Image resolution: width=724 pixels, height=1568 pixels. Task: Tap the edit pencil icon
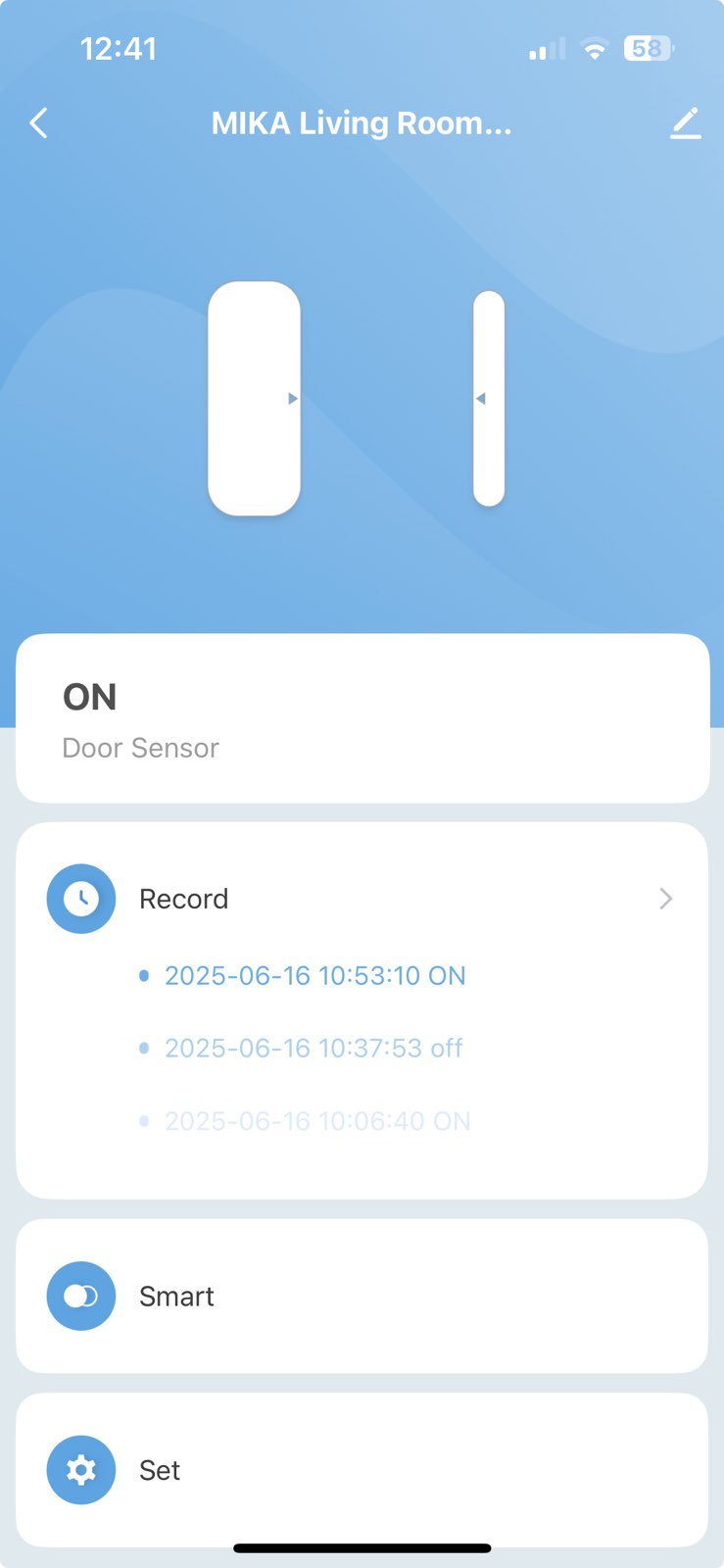(686, 123)
